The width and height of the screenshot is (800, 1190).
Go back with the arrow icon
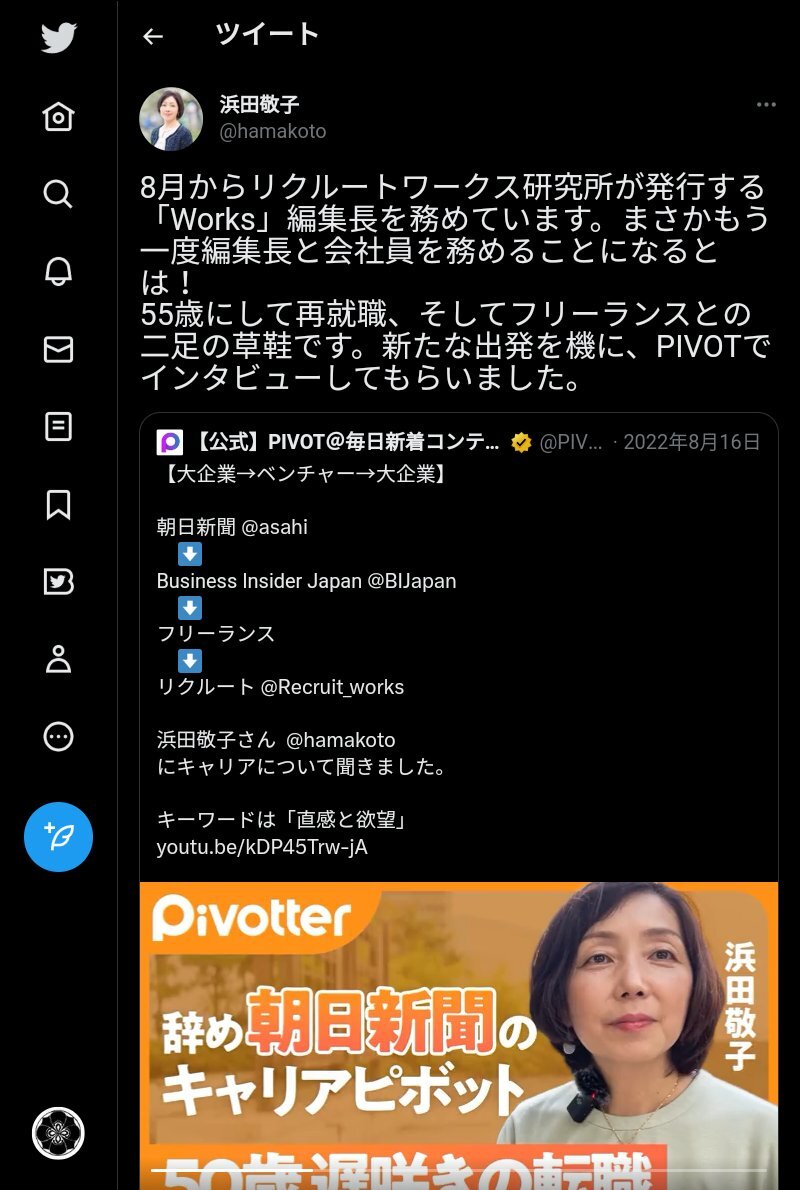(x=152, y=37)
